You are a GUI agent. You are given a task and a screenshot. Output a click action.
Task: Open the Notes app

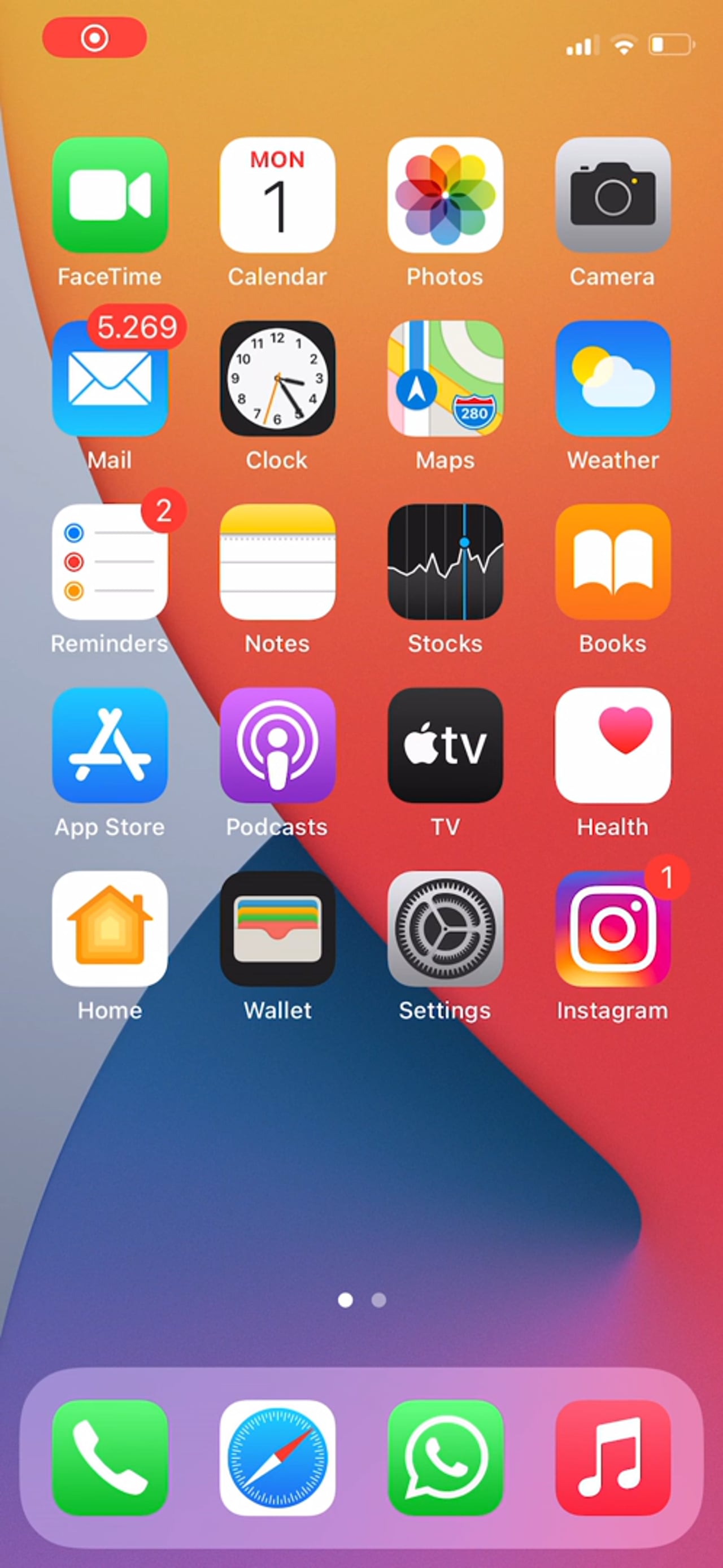click(x=277, y=562)
